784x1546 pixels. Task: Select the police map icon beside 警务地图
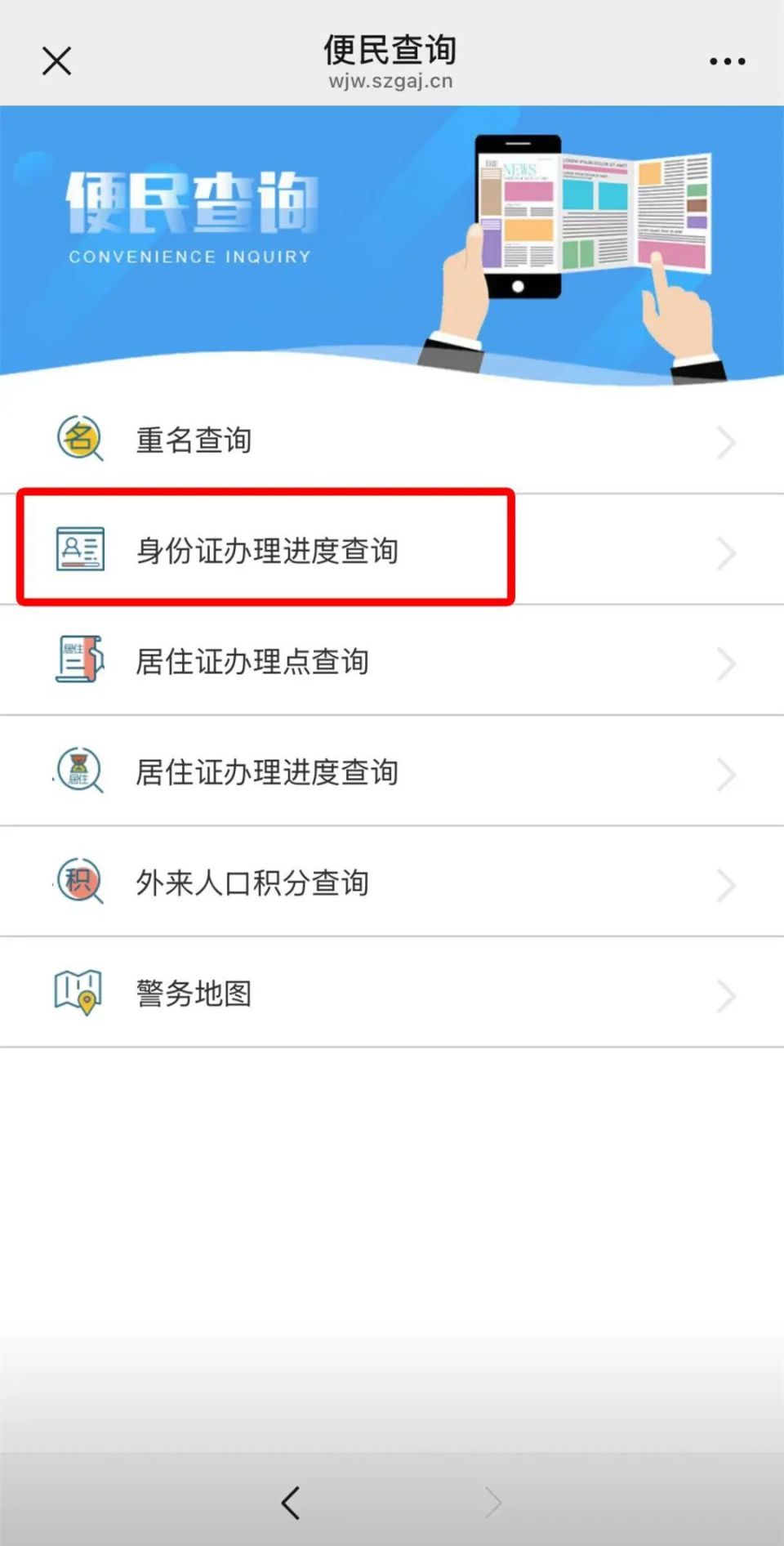tap(79, 991)
